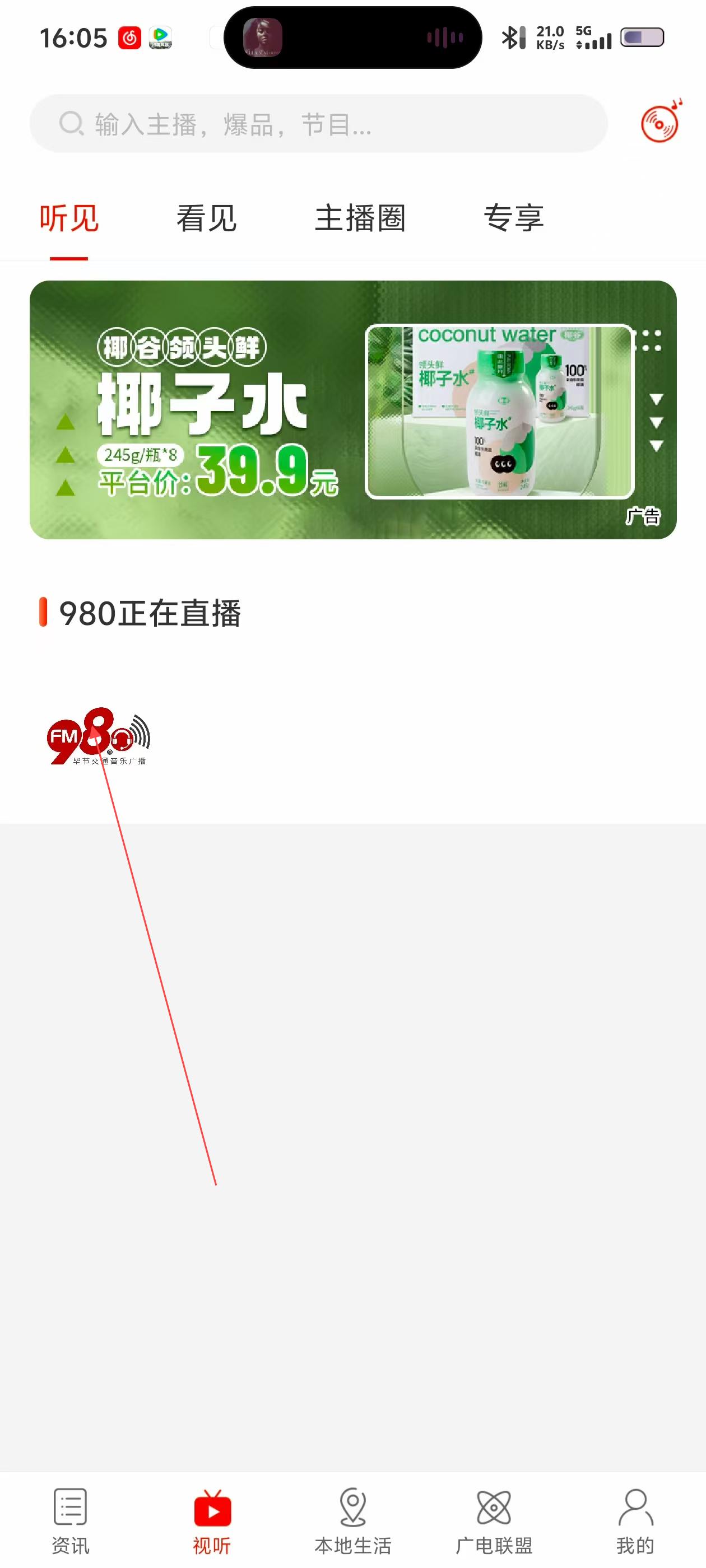Switch to the 听见 tab
706x1568 pixels.
pos(69,218)
